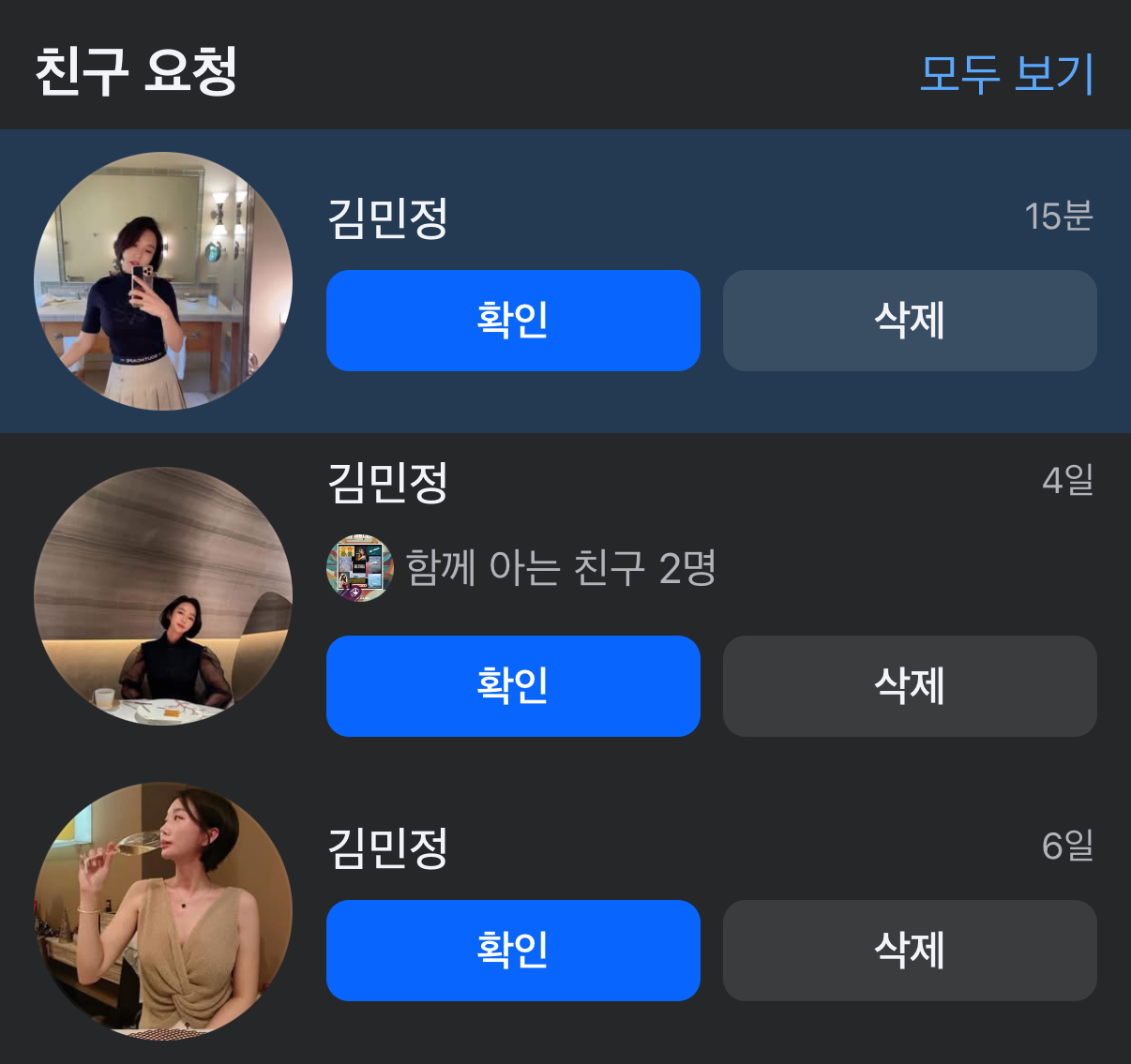The height and width of the screenshot is (1064, 1131).
Task: View 함께 아는 친구 2명 mutual friends
Action: [x=559, y=568]
